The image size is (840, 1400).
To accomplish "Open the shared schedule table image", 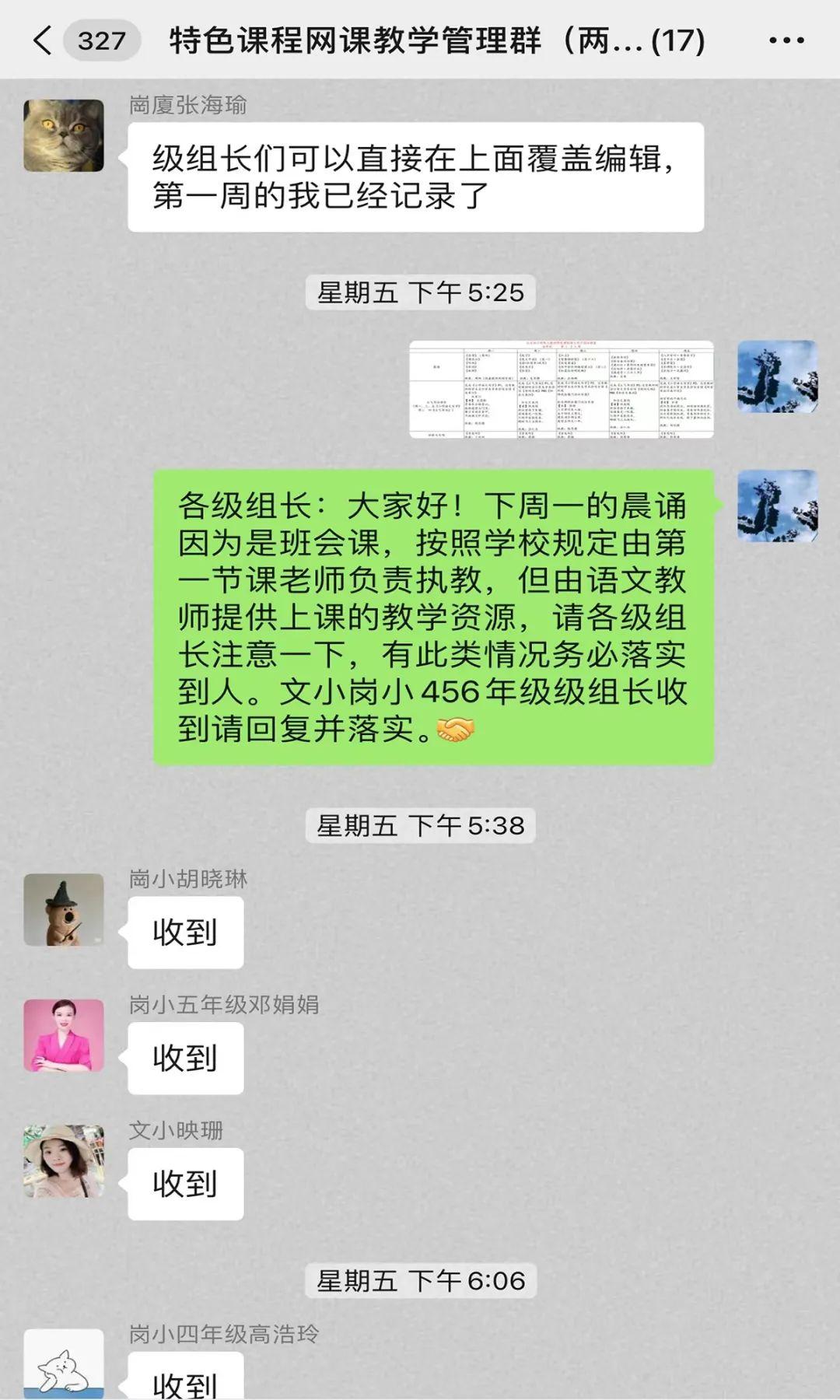I will pyautogui.click(x=561, y=389).
